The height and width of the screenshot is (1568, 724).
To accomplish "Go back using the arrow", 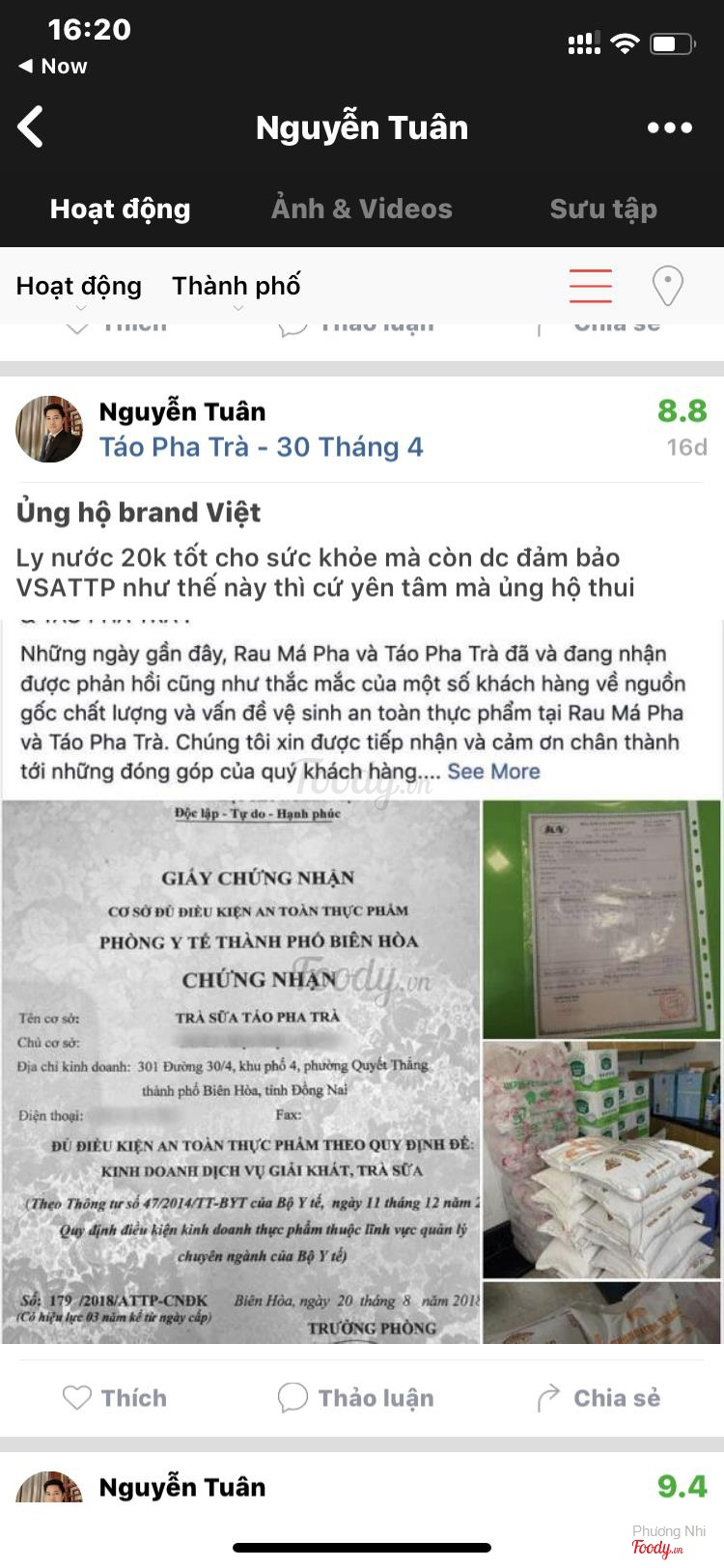I will click(x=31, y=127).
